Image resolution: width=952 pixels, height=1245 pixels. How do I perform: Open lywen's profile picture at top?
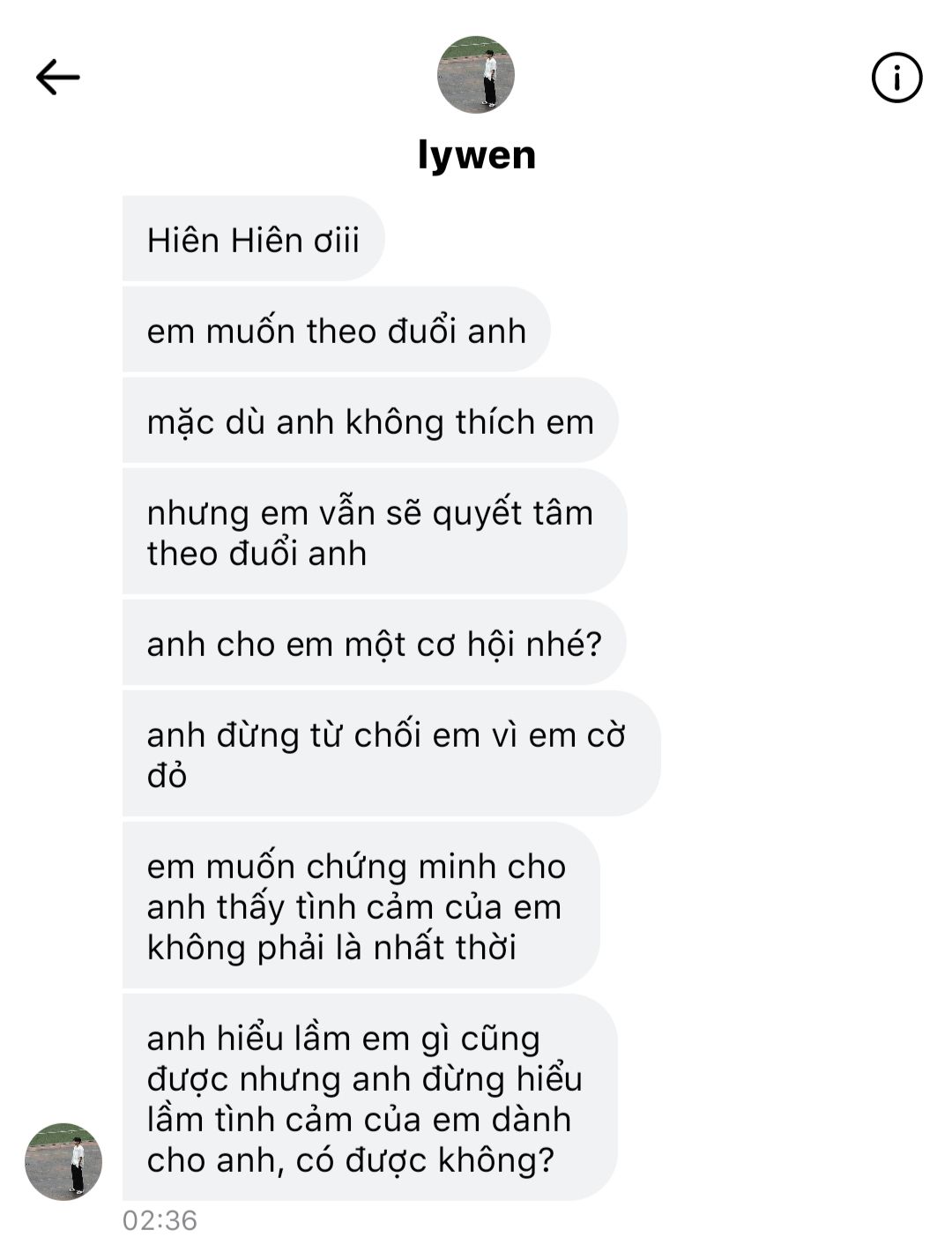click(x=476, y=75)
